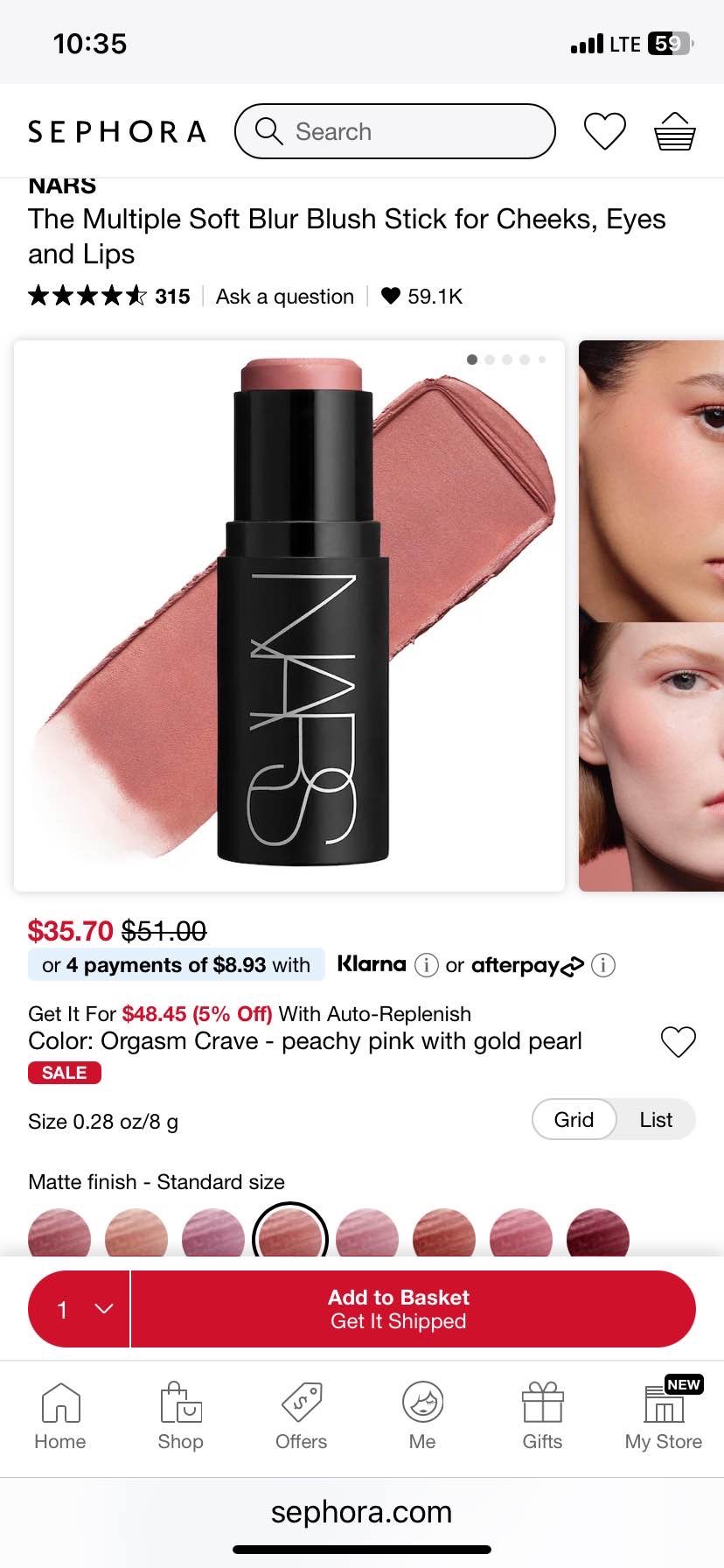Open Afterpay payment info icon
This screenshot has height=1568, width=724.
[x=603, y=965]
